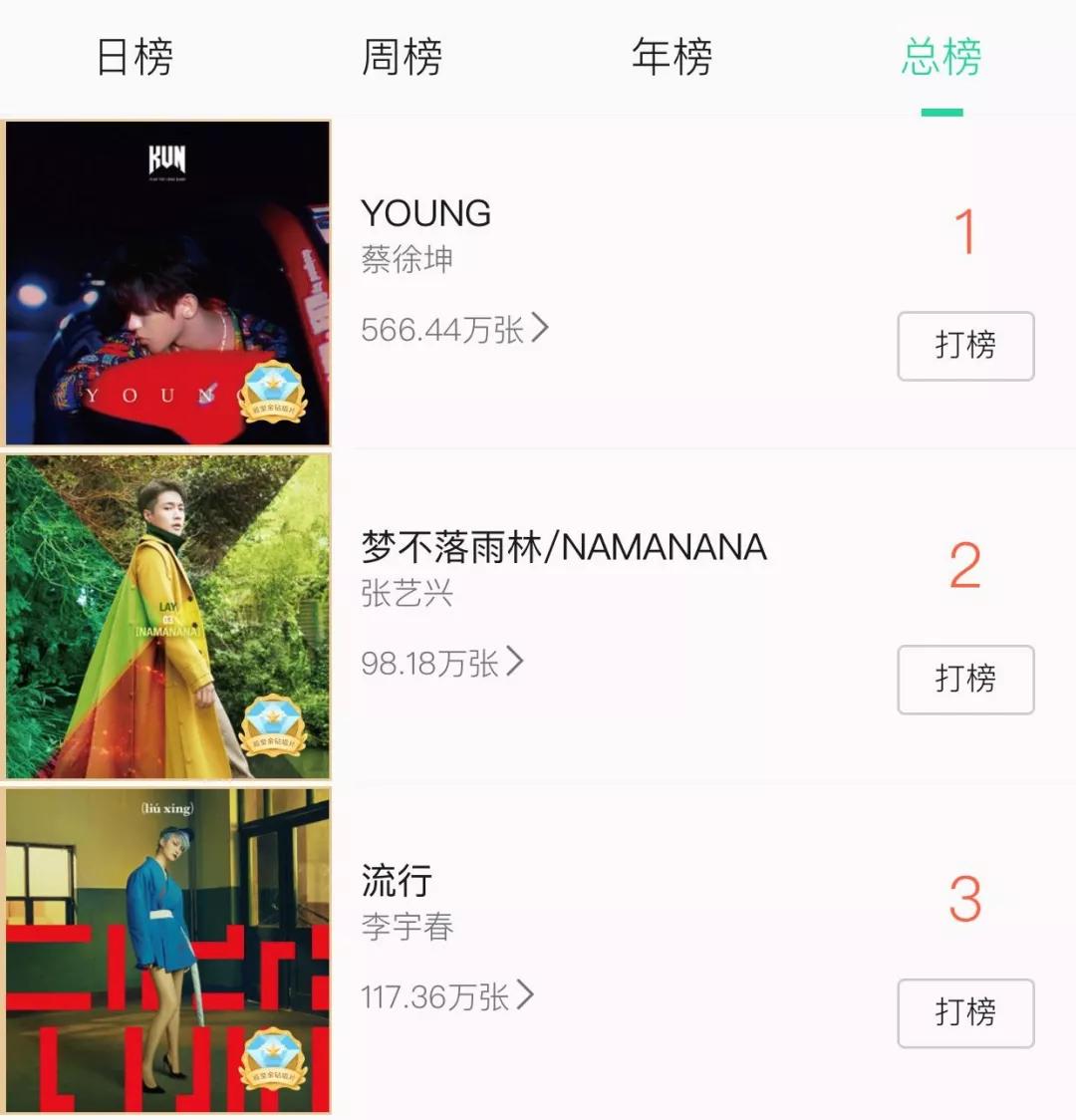
Task: View the 566.44万张 sales details
Action: (x=454, y=329)
